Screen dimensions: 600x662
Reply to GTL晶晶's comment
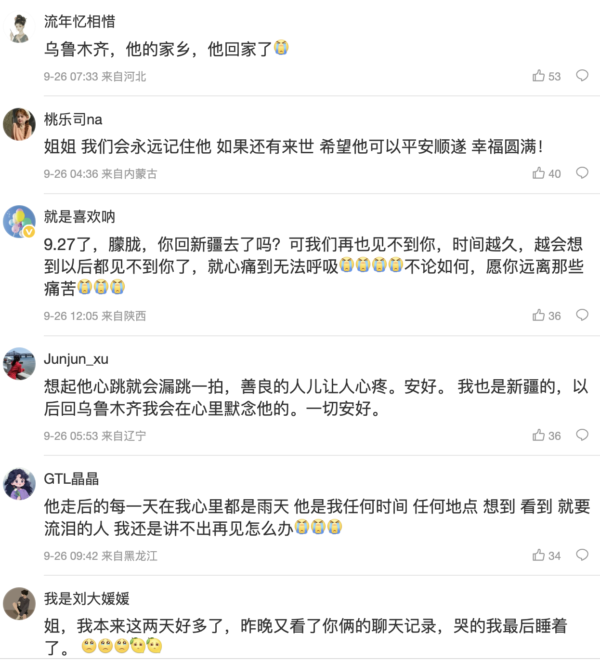pos(581,556)
